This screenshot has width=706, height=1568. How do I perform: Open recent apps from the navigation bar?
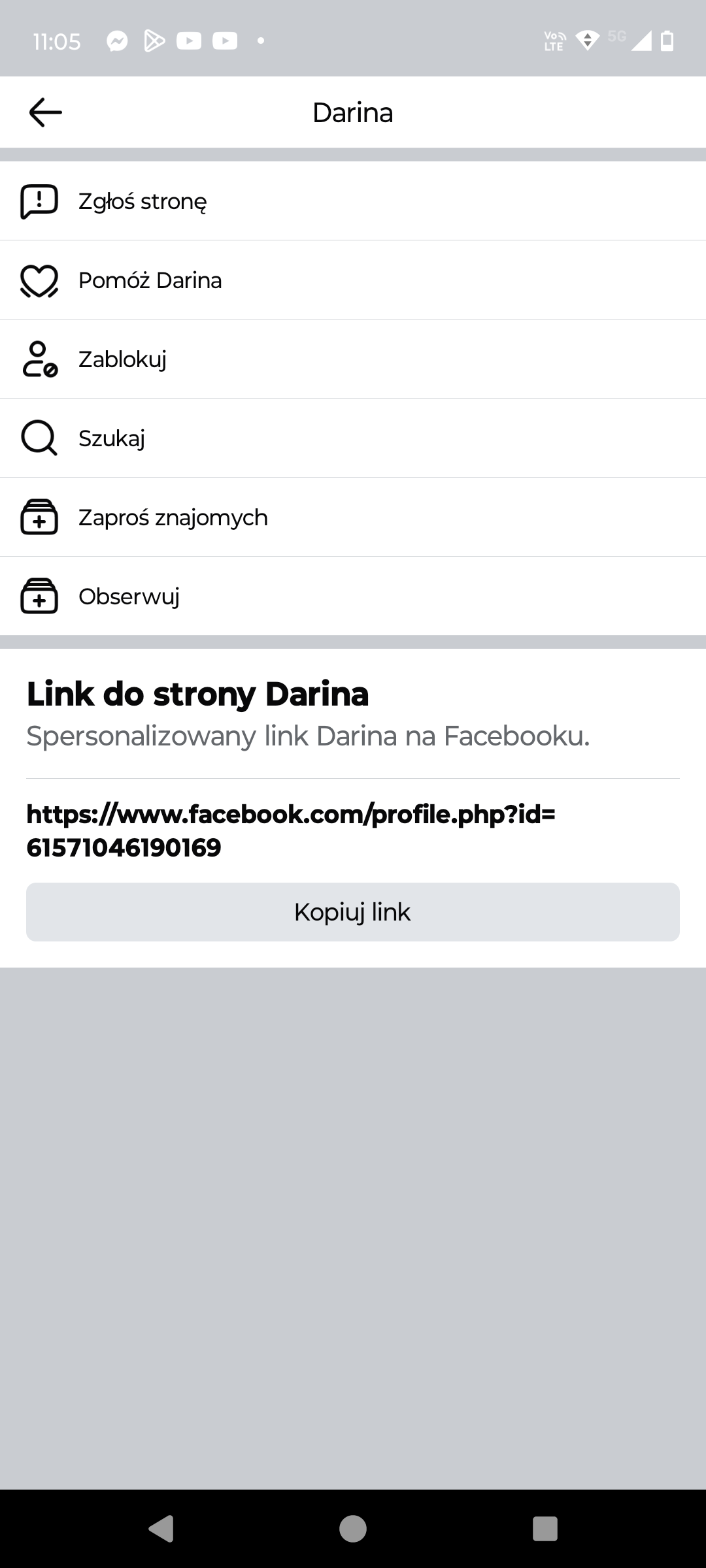[545, 1529]
